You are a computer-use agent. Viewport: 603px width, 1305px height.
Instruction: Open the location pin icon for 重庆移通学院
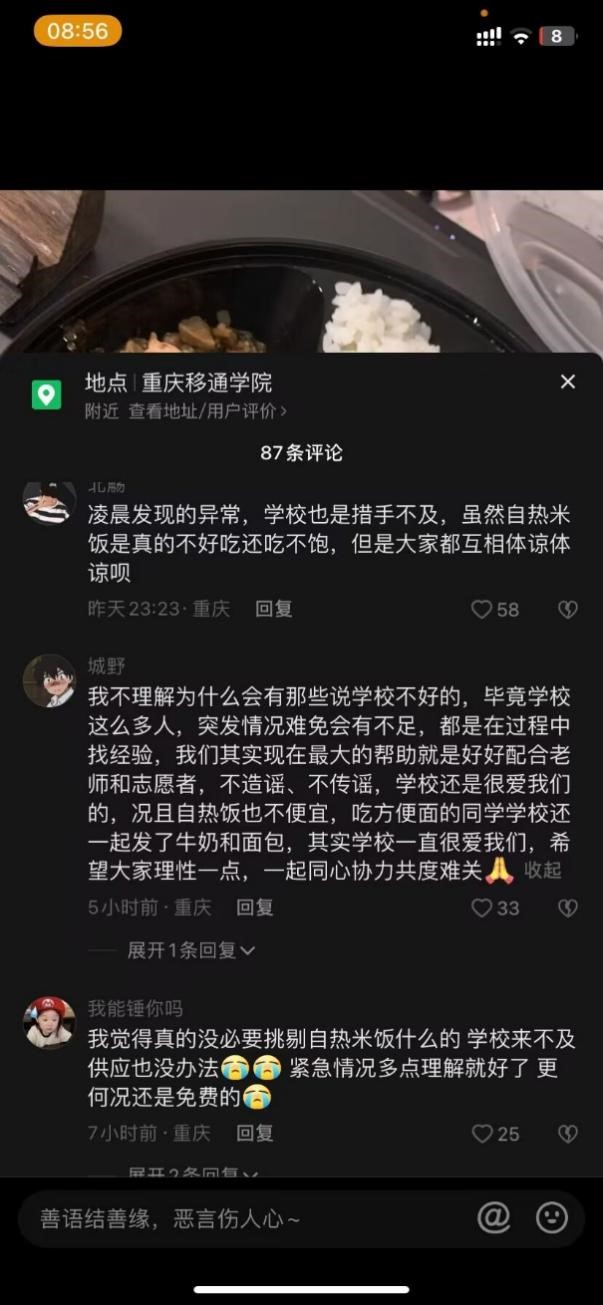click(47, 395)
